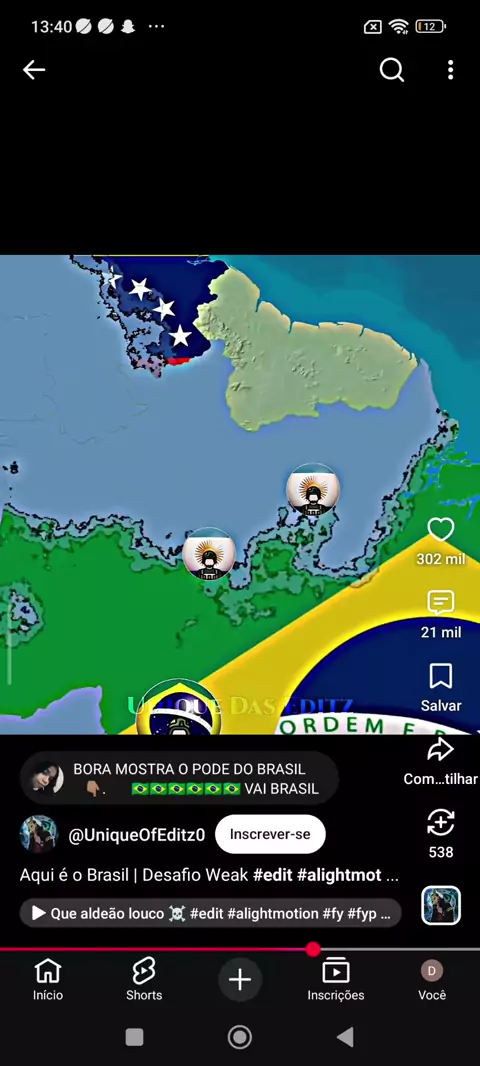Switch to the Shorts tab
This screenshot has height=1066, width=480.
click(144, 980)
